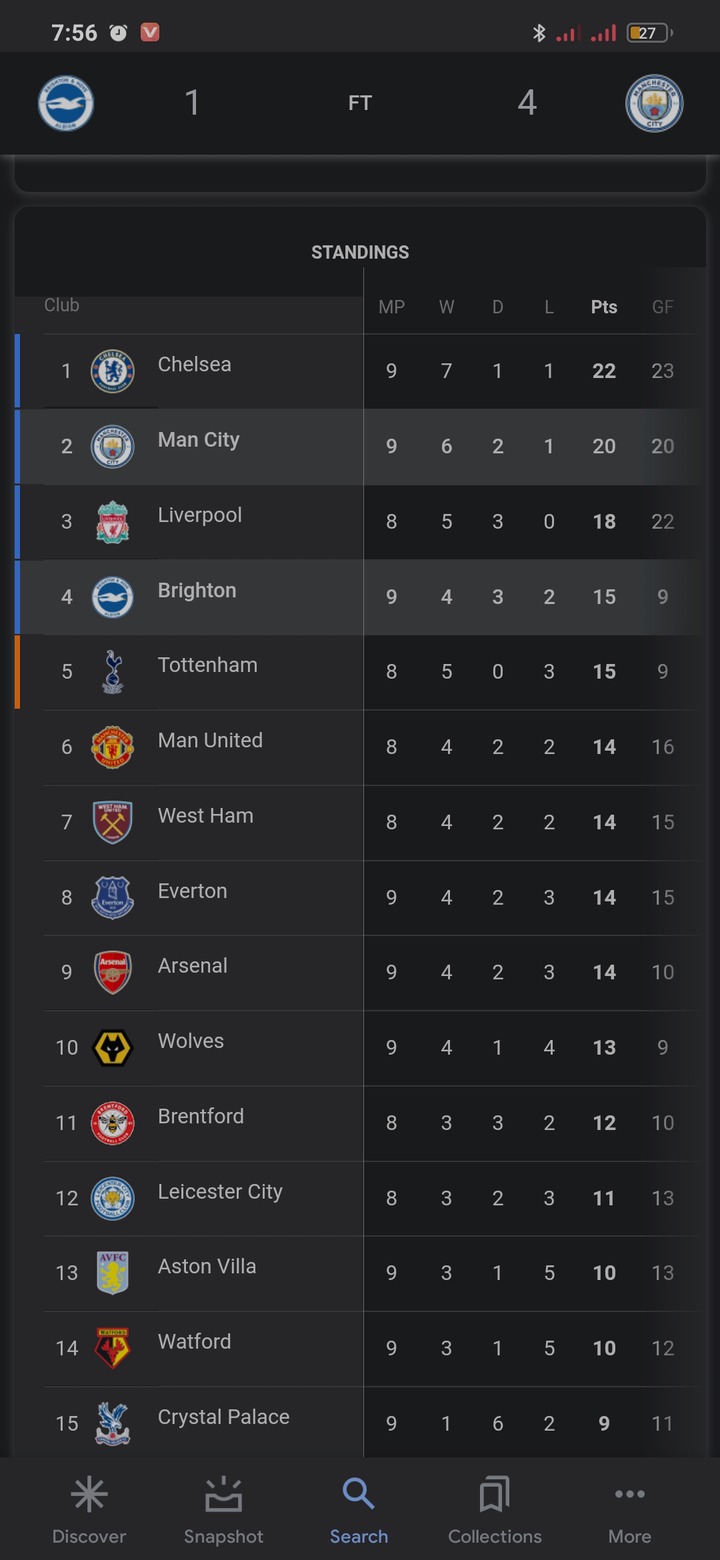This screenshot has height=1560, width=720.
Task: Switch to the Discover tab
Action: [x=89, y=1510]
